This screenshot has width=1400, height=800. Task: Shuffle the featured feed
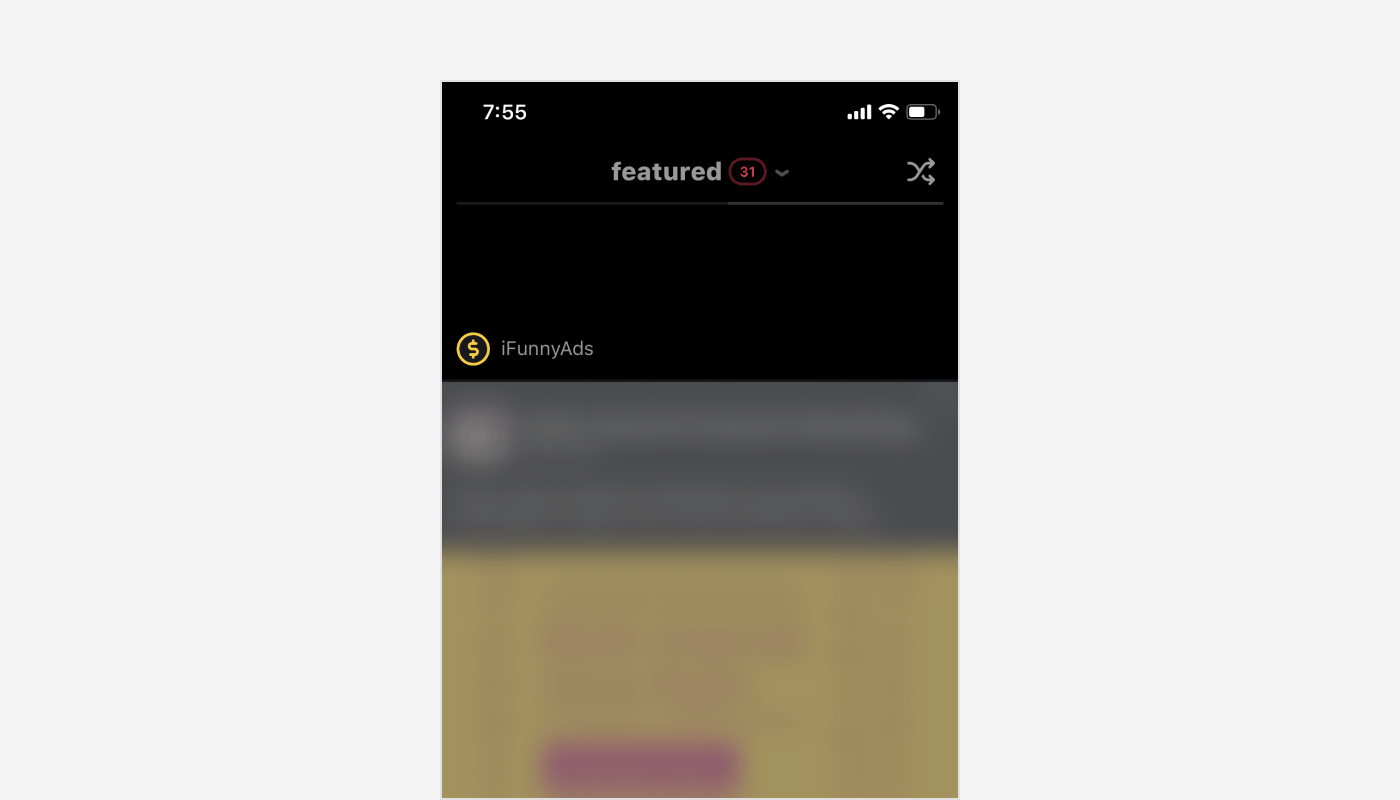tap(920, 172)
